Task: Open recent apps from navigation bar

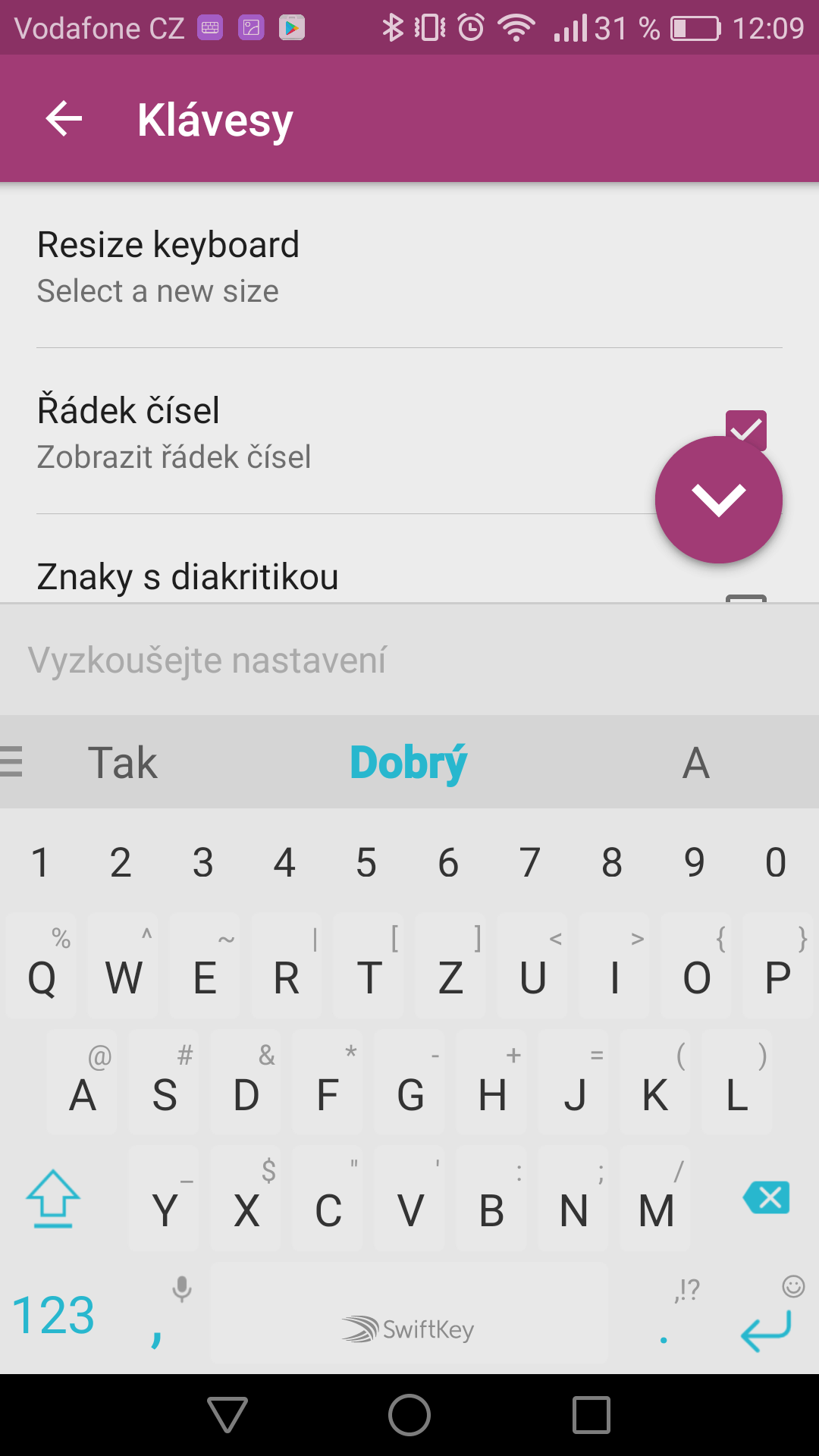Action: (x=591, y=1415)
